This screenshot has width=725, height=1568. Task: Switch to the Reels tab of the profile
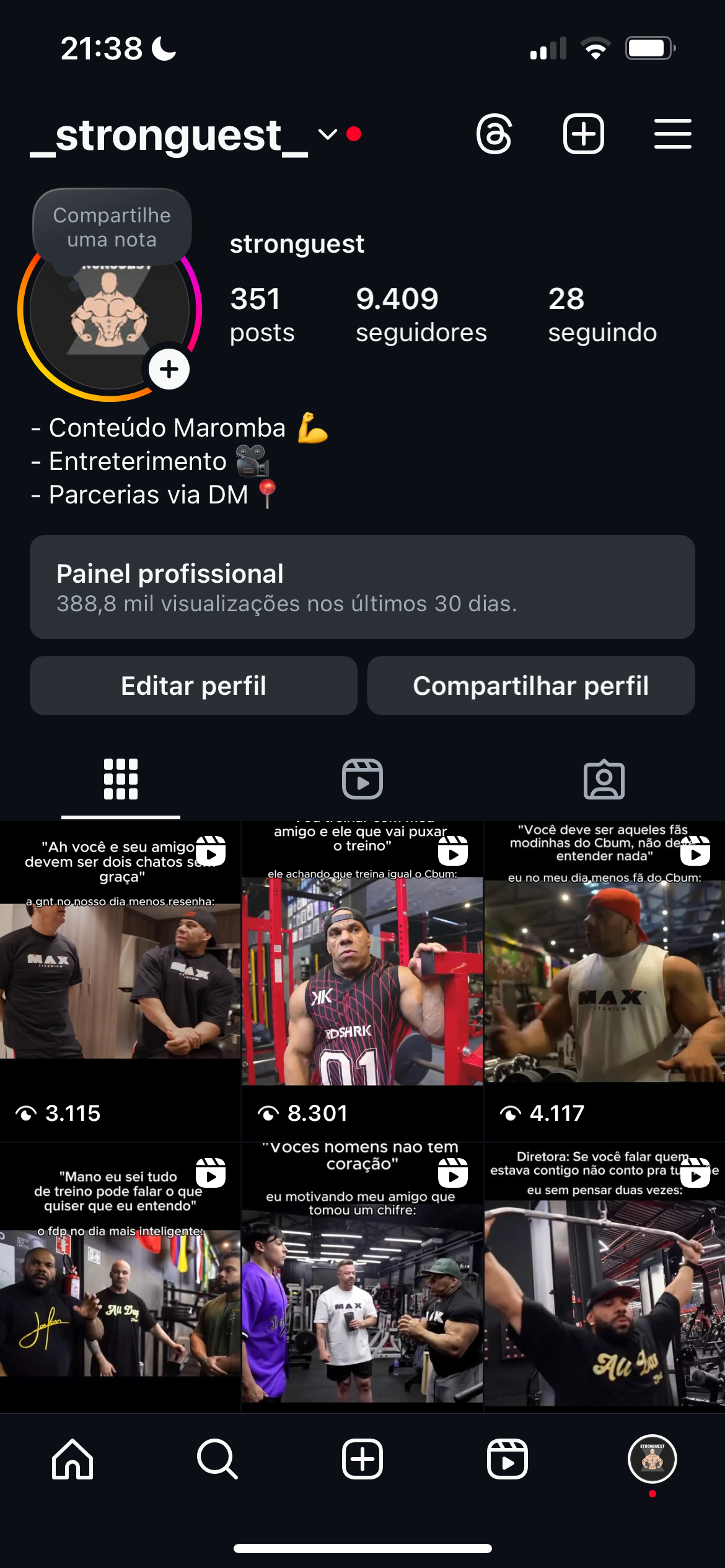click(362, 779)
